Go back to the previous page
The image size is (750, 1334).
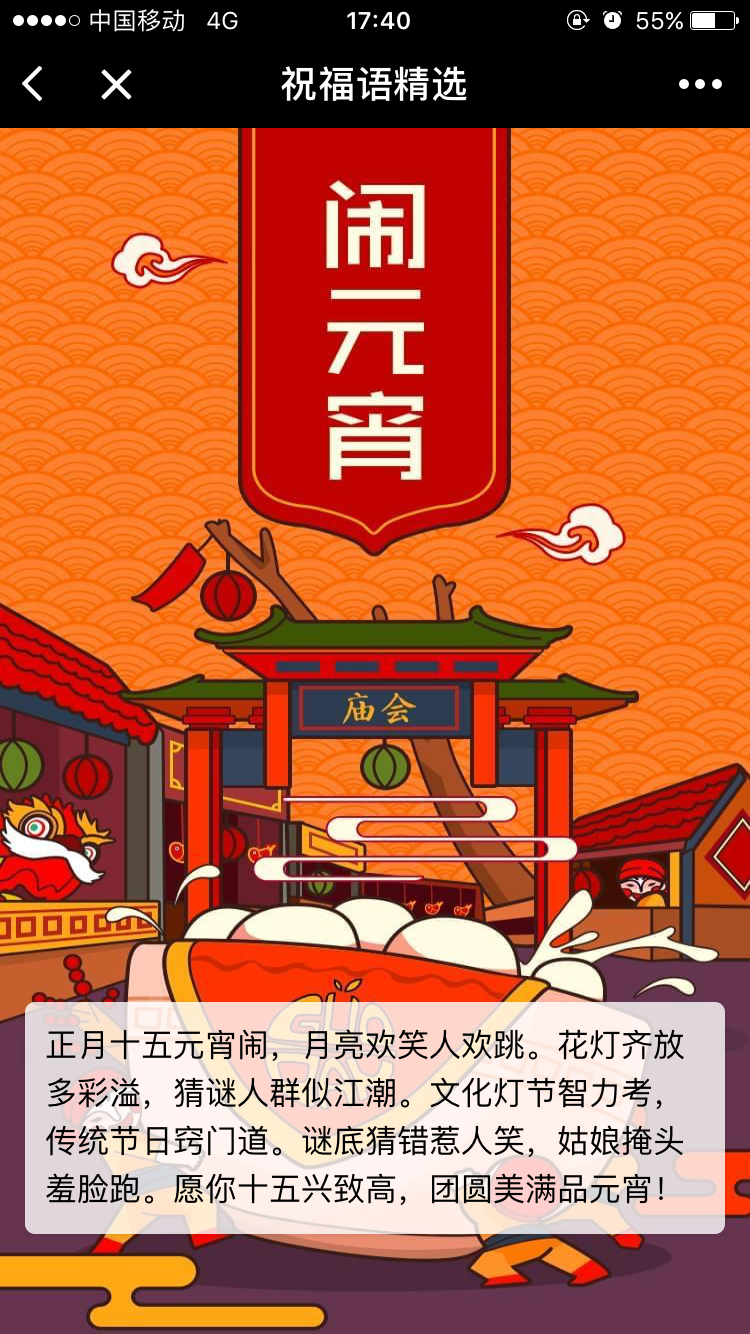tap(33, 85)
